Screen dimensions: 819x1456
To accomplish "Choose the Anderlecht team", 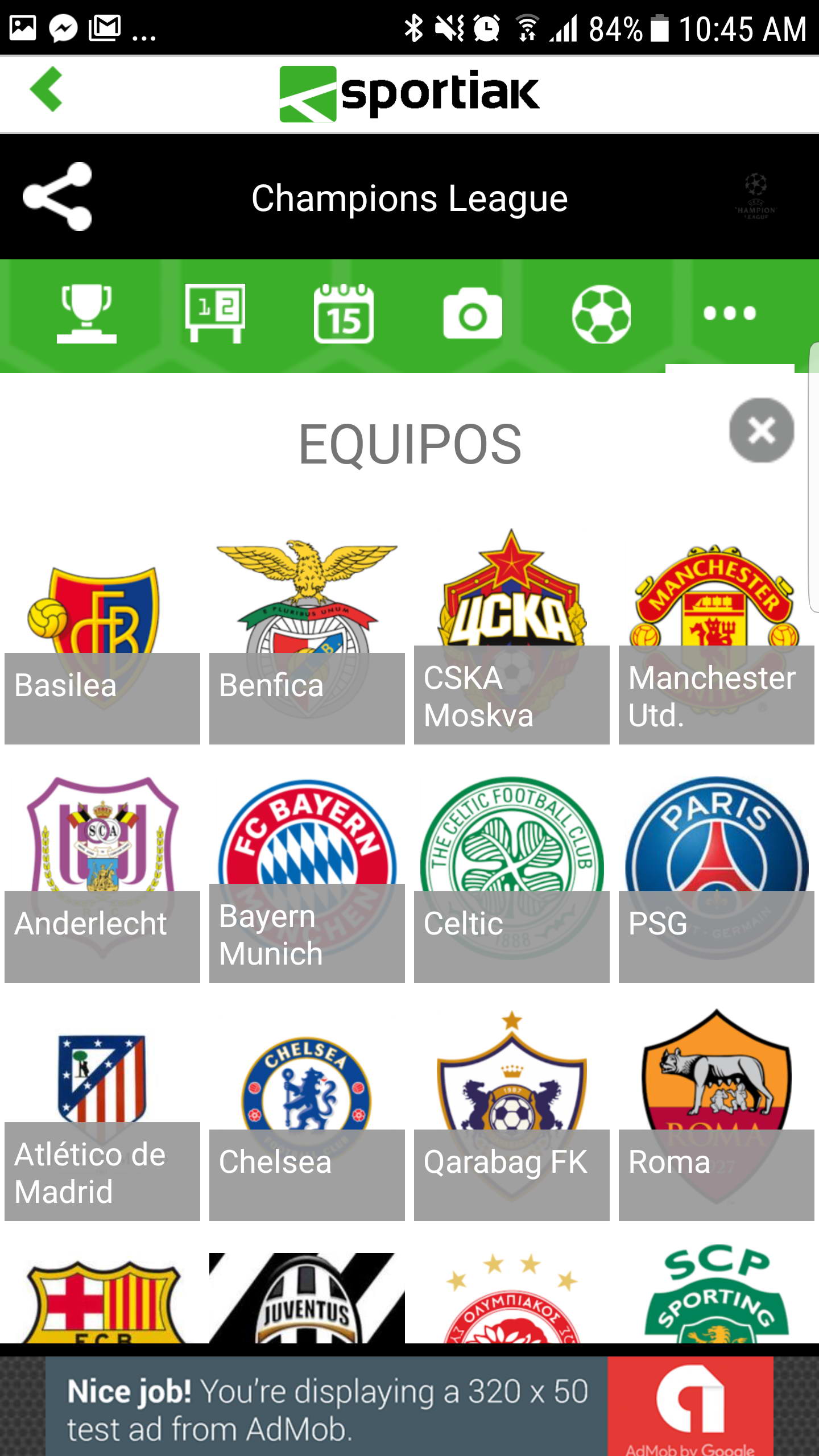I will tap(102, 879).
